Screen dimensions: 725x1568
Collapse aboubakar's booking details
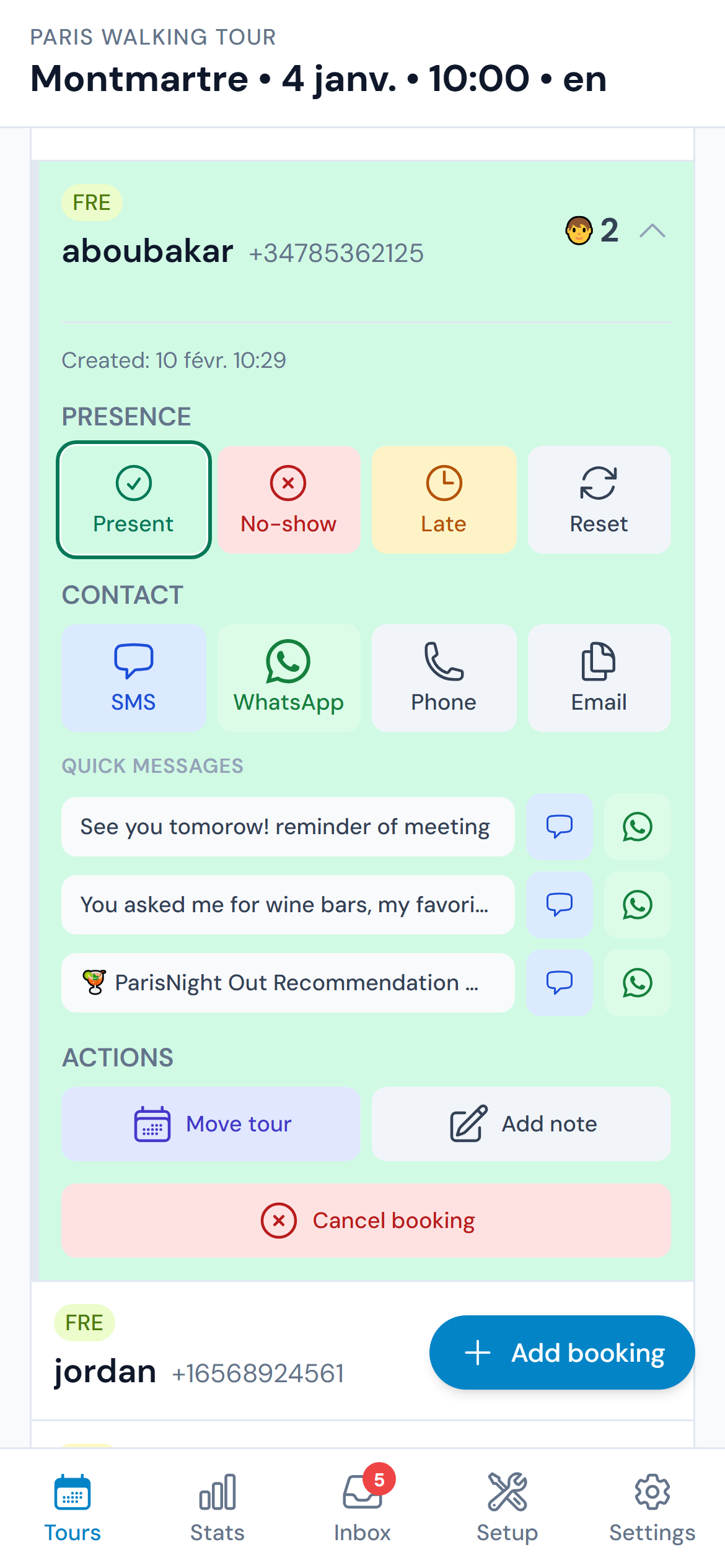[654, 231]
